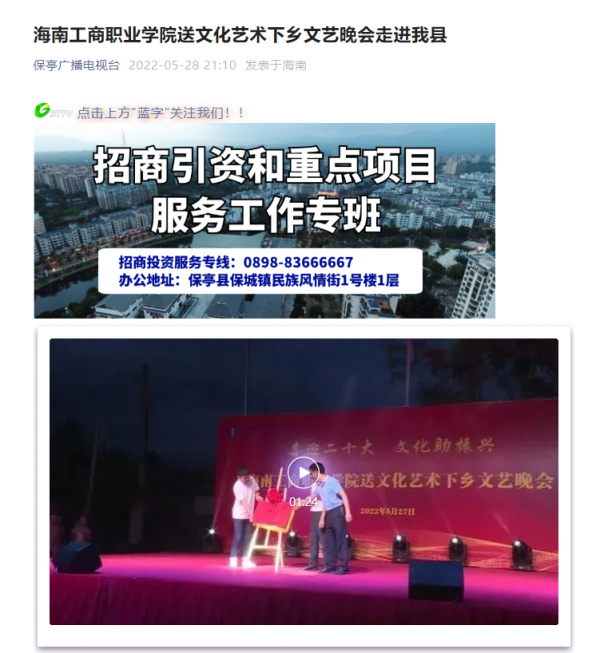Open the 招商引资和重点项目 banner image
The width and height of the screenshot is (600, 653).
[x=264, y=220]
